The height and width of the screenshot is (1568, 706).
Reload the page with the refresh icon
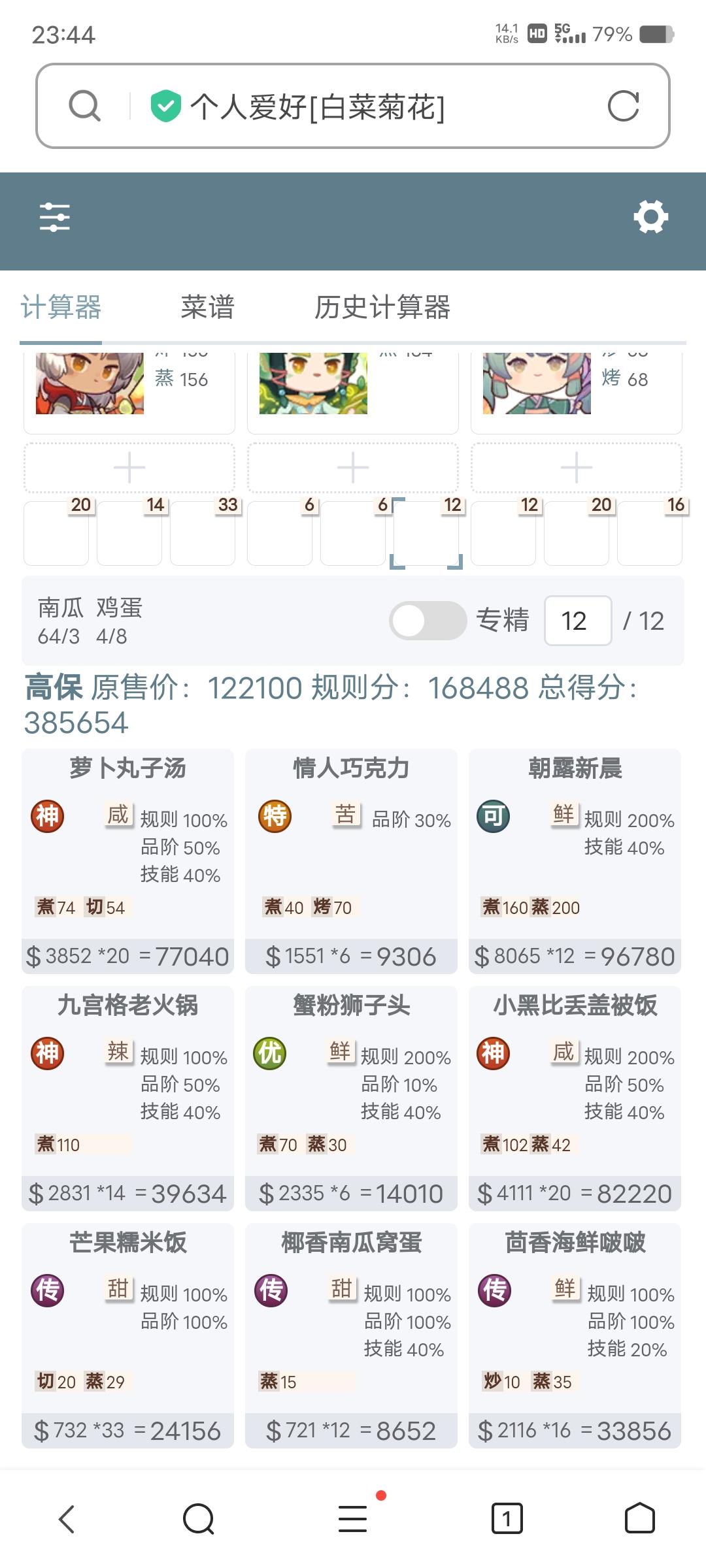coord(623,106)
